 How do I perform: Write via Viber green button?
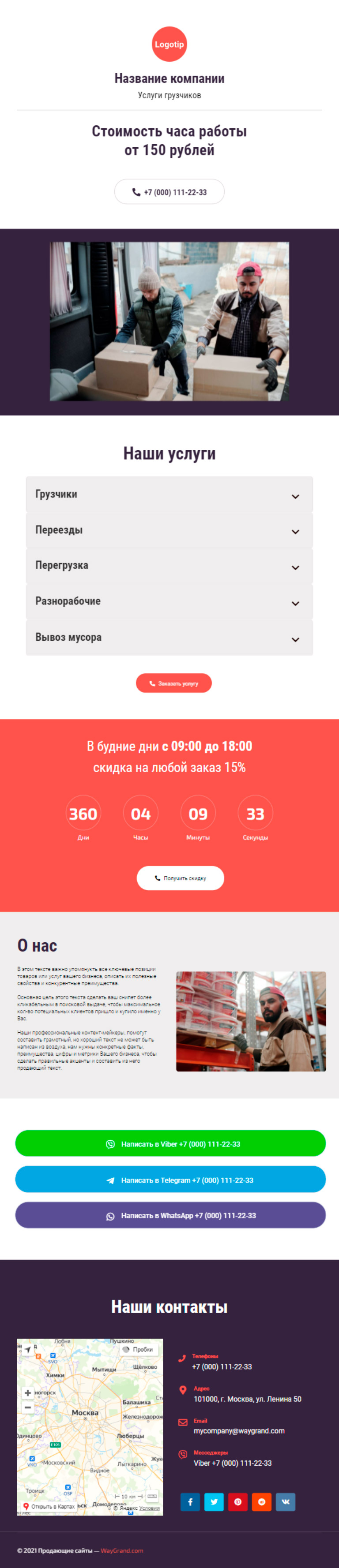tap(170, 1143)
